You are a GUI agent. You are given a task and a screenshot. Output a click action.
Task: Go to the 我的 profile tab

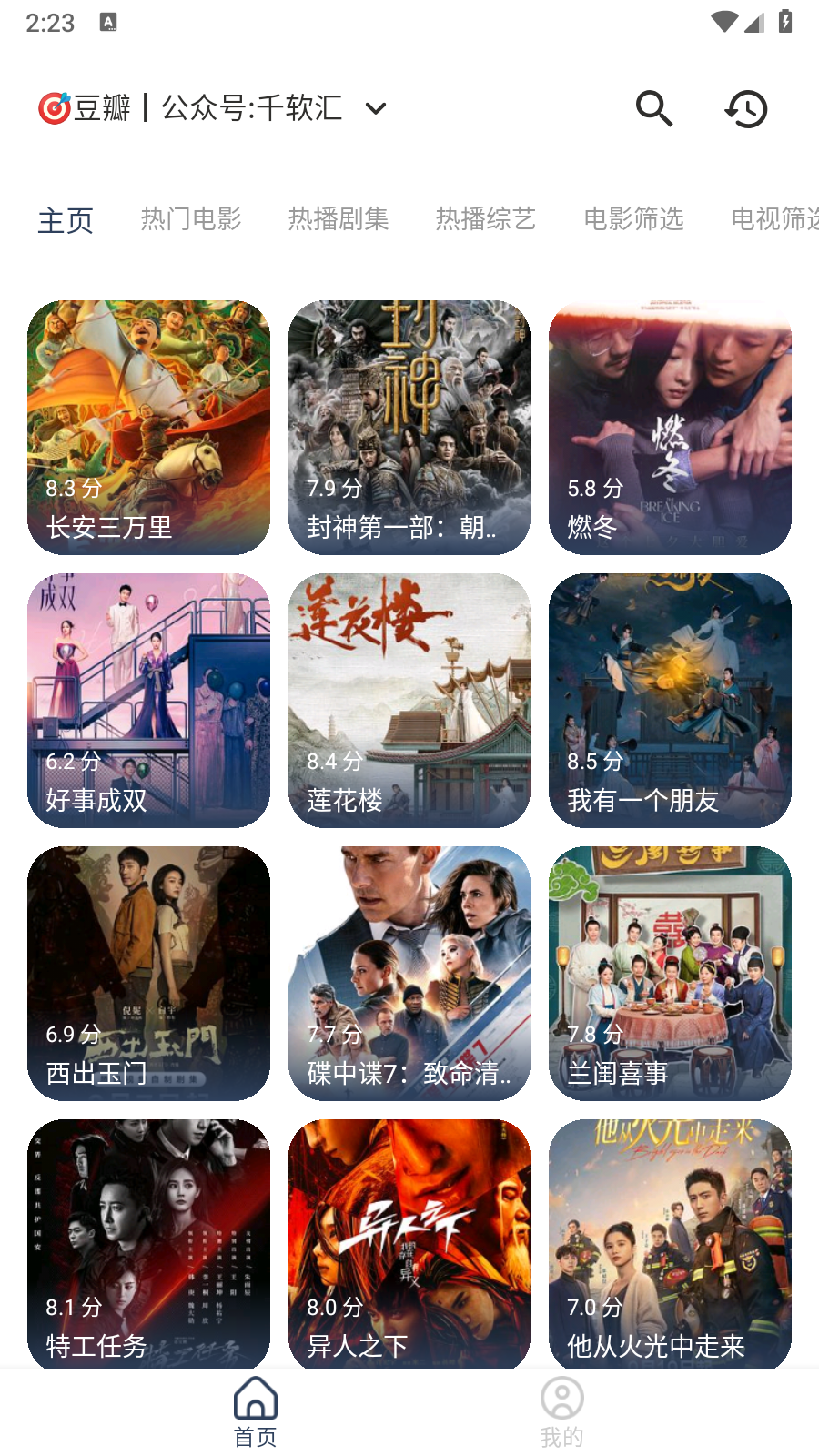561,1411
